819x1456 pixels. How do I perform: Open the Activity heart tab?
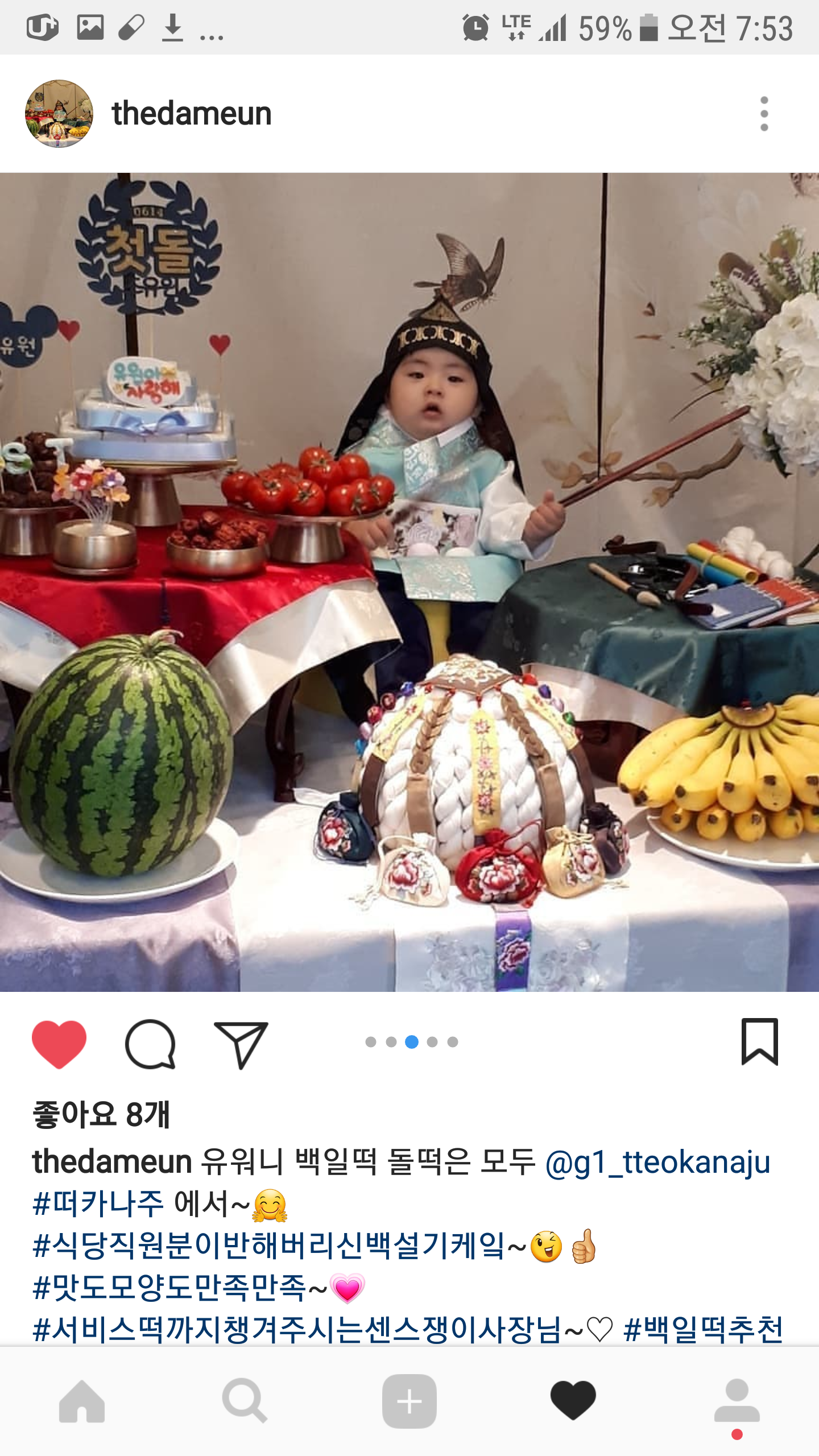pyautogui.click(x=573, y=1401)
